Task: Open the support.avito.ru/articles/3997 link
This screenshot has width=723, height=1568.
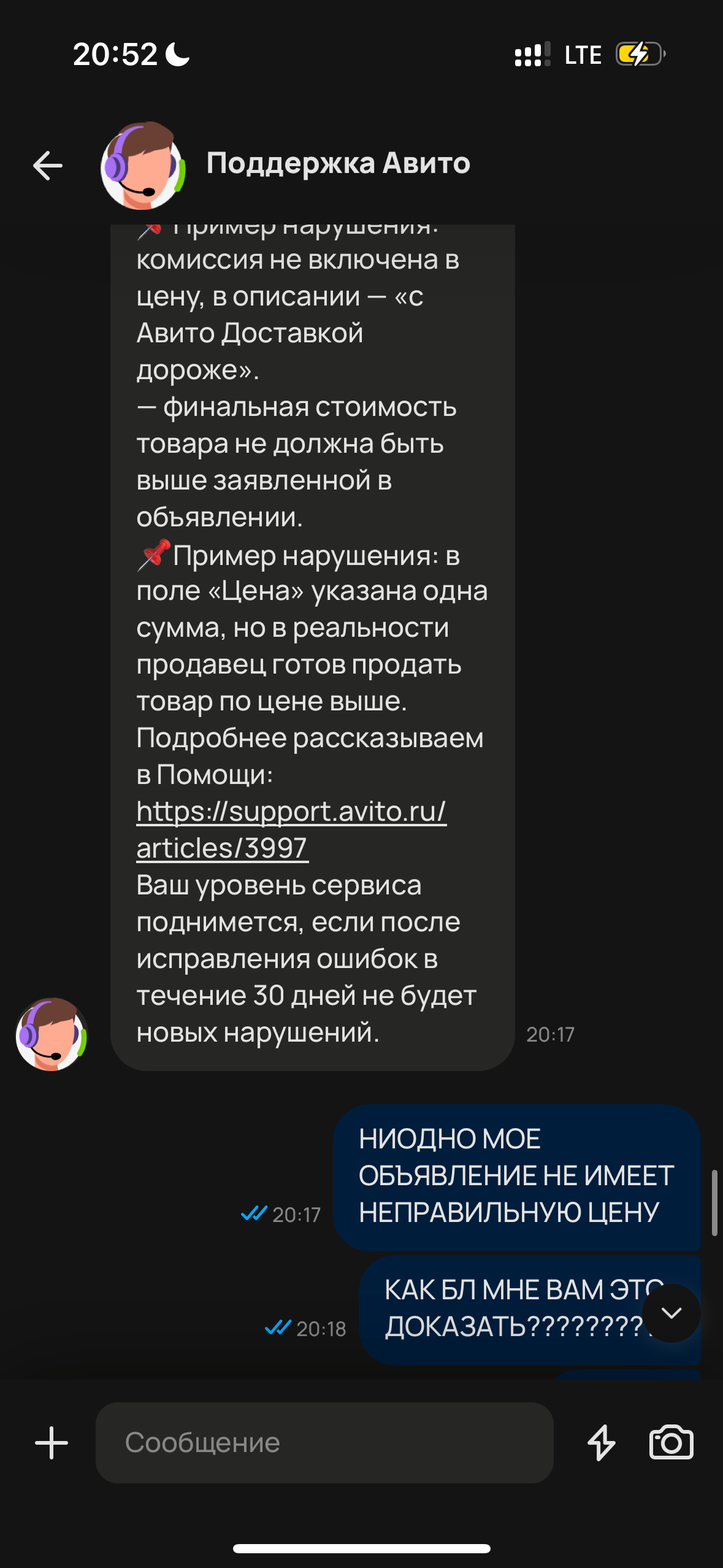Action: tap(290, 829)
